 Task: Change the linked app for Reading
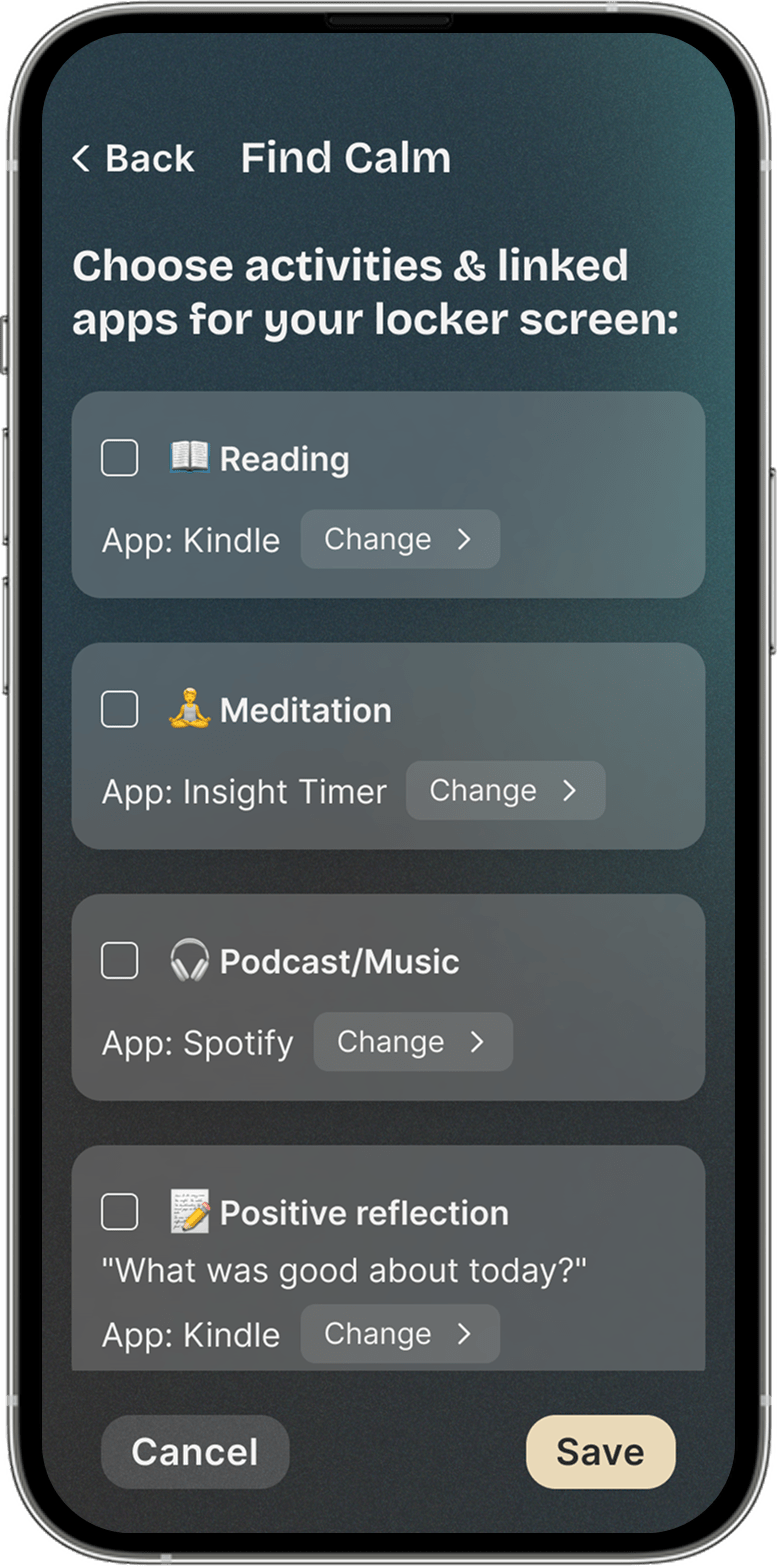point(400,540)
